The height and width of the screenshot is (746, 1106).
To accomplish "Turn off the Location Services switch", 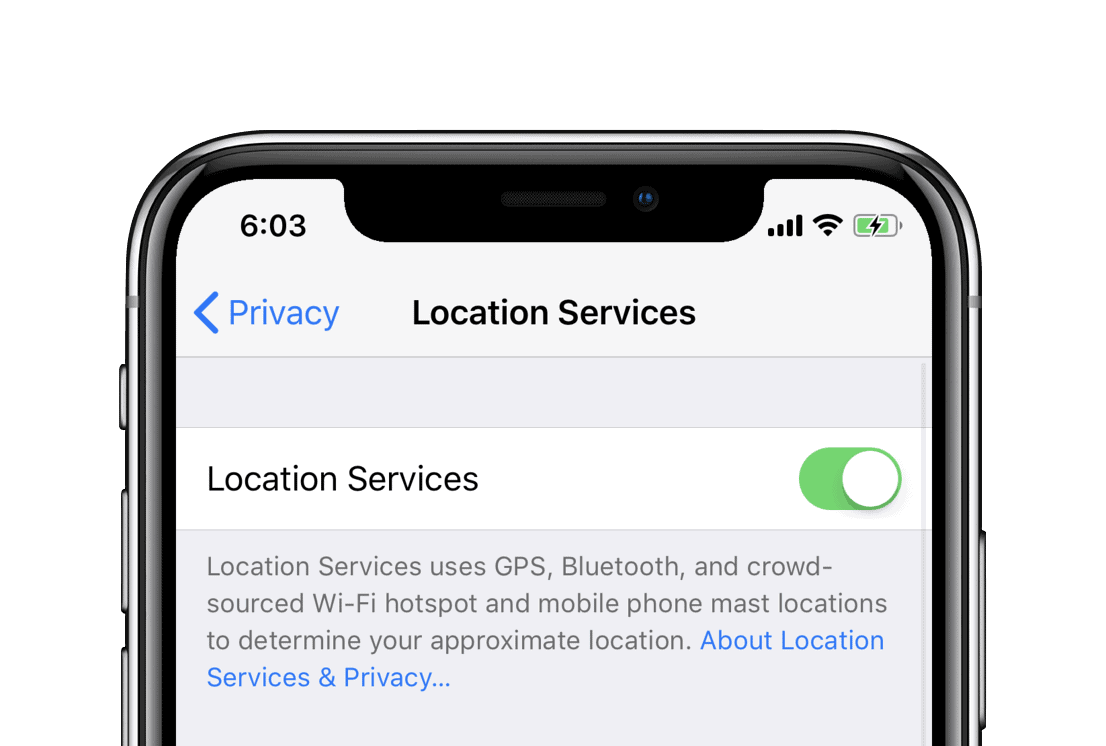I will [850, 479].
